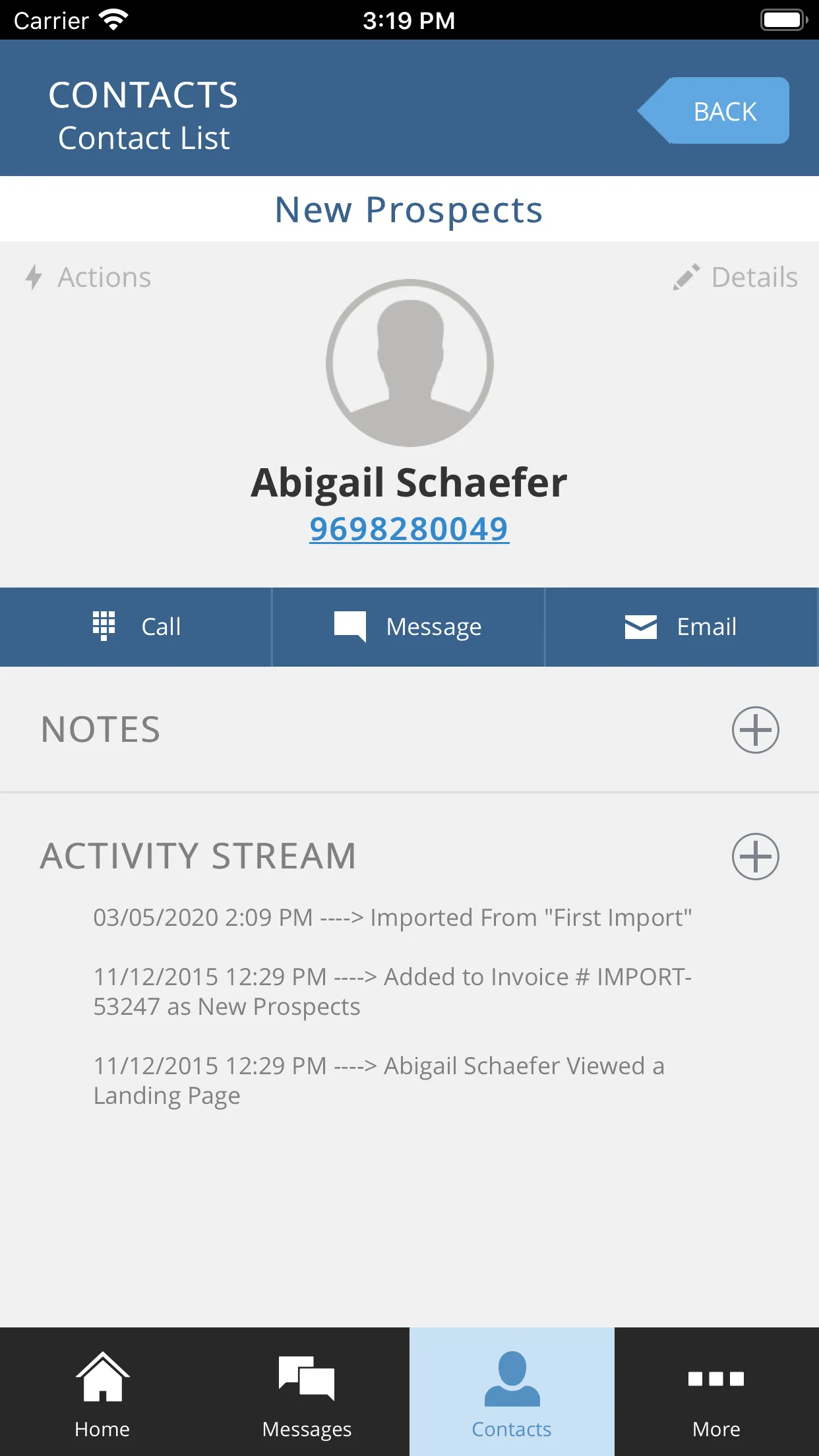The image size is (819, 1456).
Task: Select the First Import activity entry
Action: click(392, 917)
